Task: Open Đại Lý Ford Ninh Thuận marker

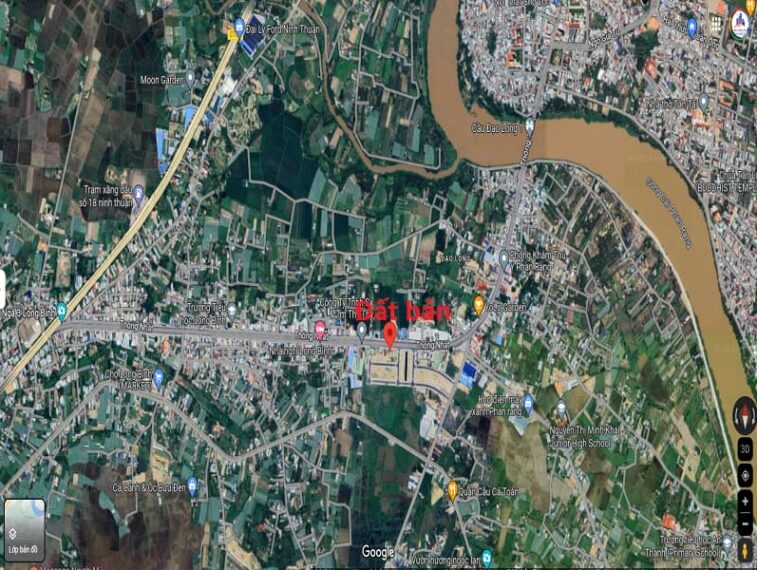Action: click(x=239, y=25)
